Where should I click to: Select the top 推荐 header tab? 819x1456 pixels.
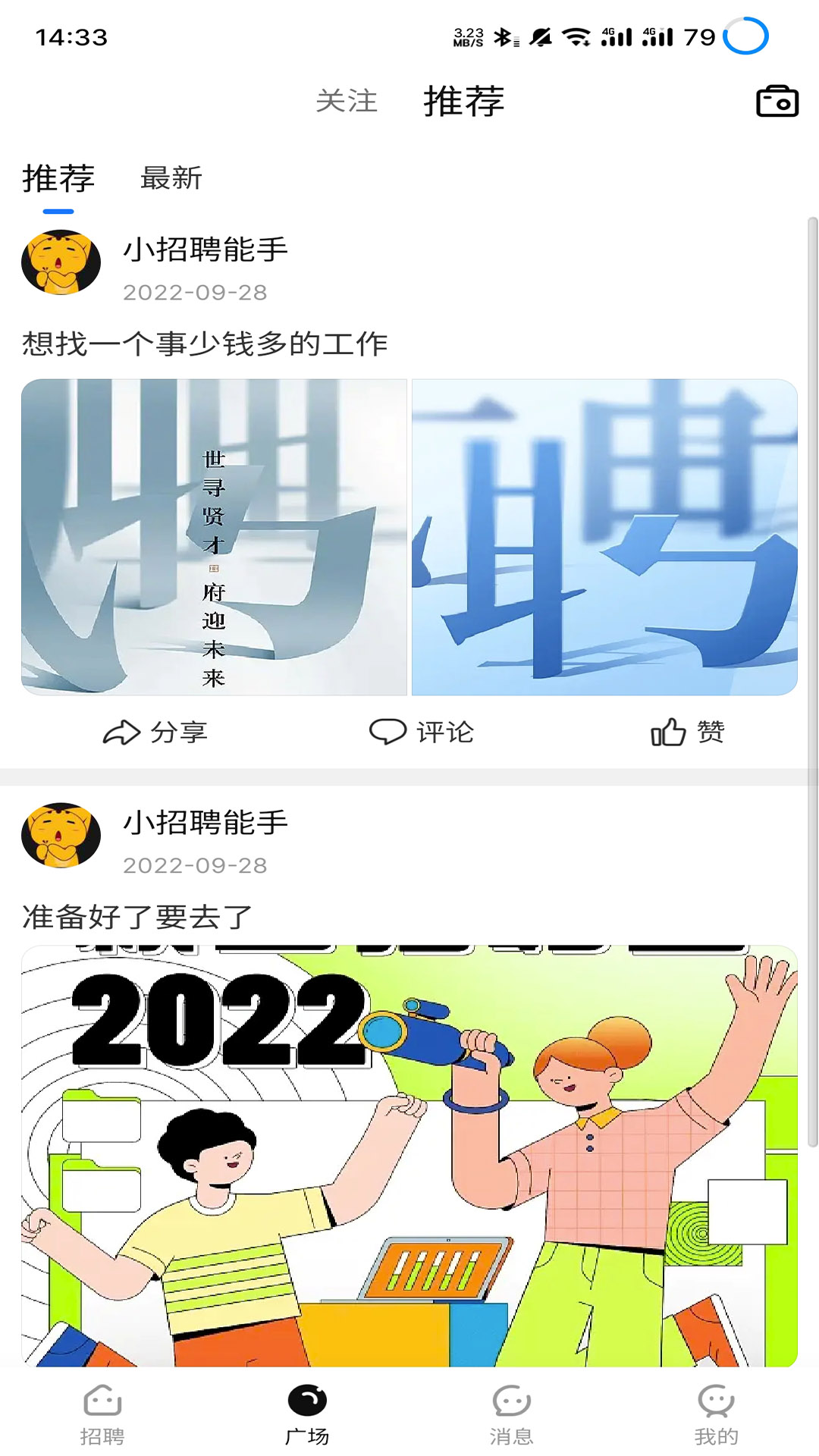point(464,101)
